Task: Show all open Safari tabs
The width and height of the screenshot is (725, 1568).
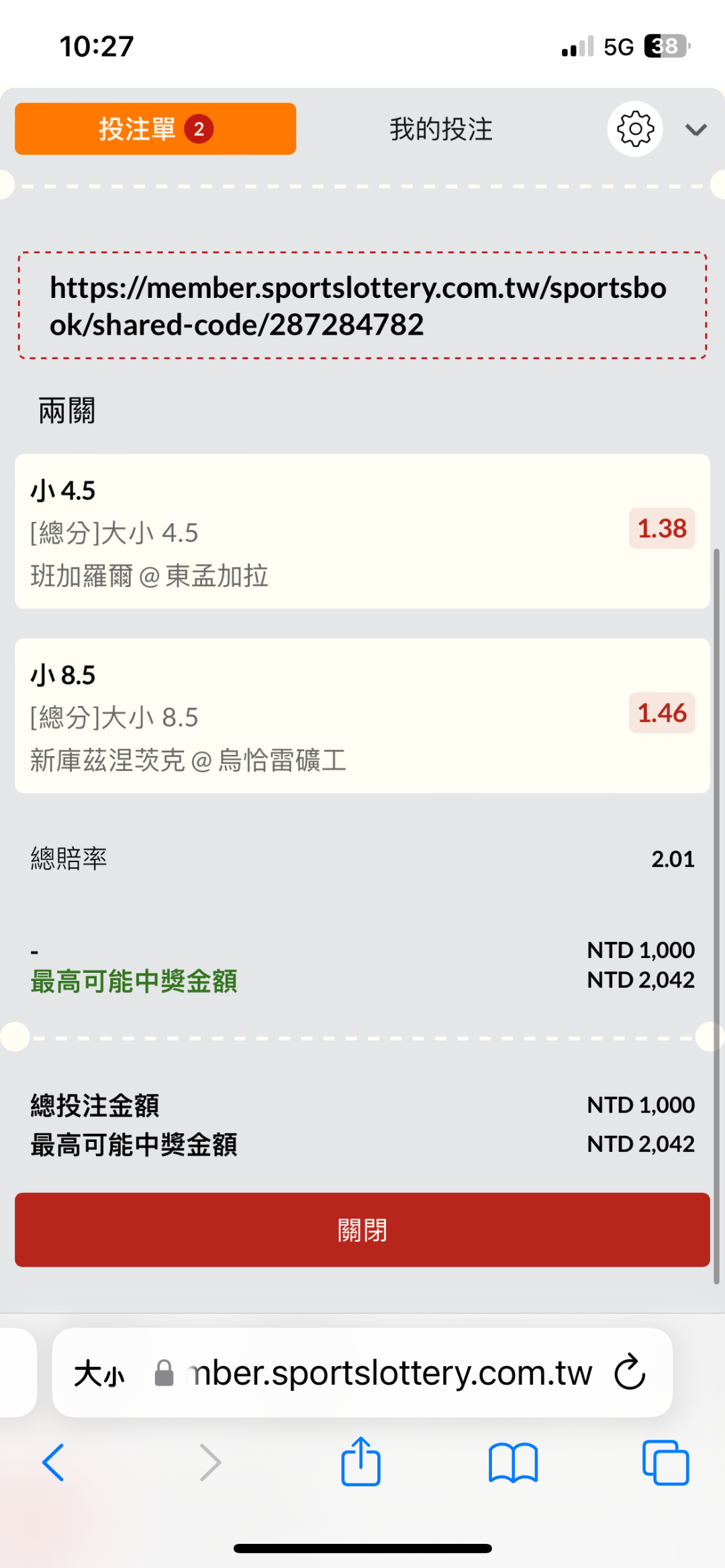Action: pyautogui.click(x=665, y=1462)
